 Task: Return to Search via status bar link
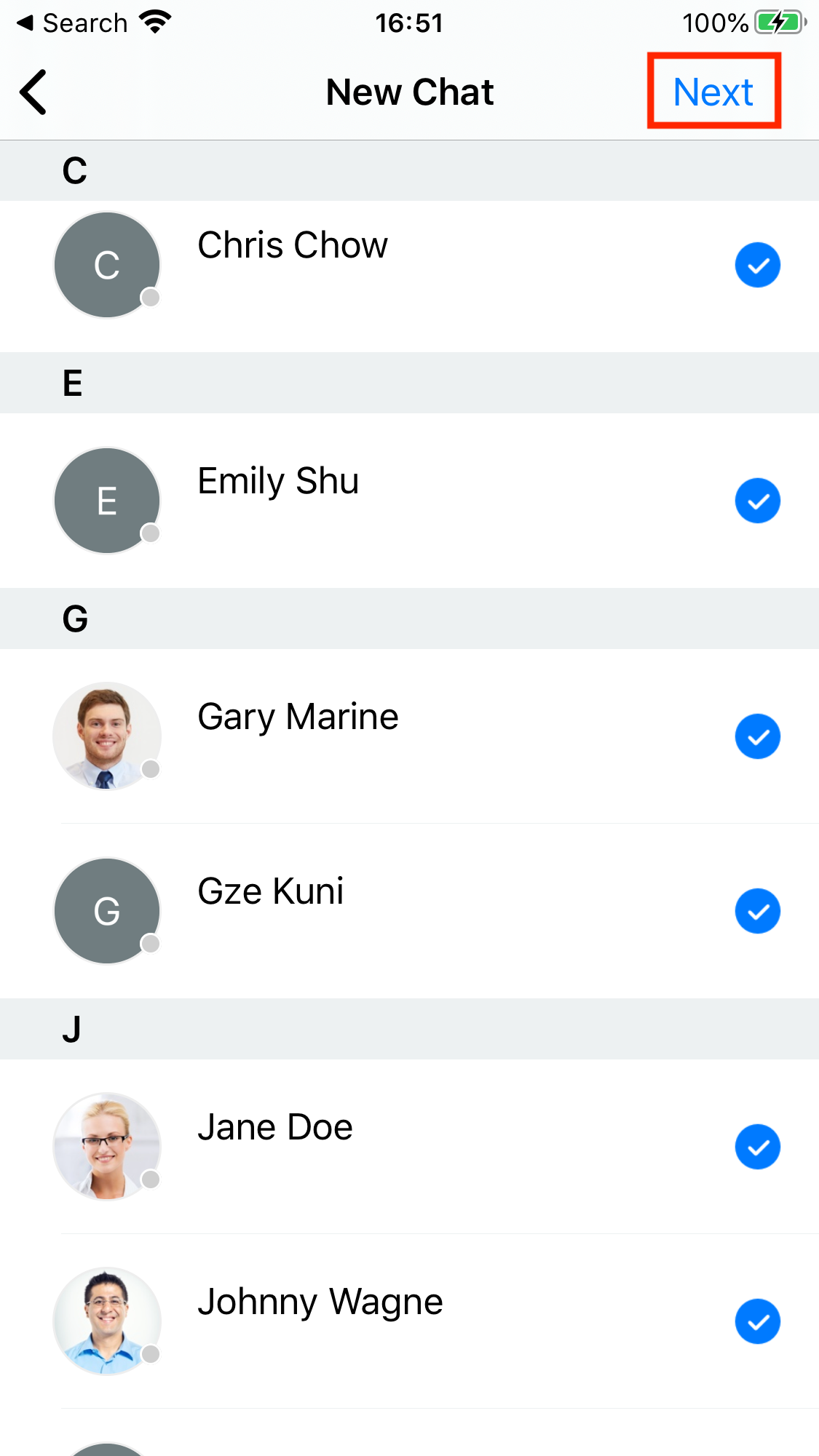(x=73, y=23)
